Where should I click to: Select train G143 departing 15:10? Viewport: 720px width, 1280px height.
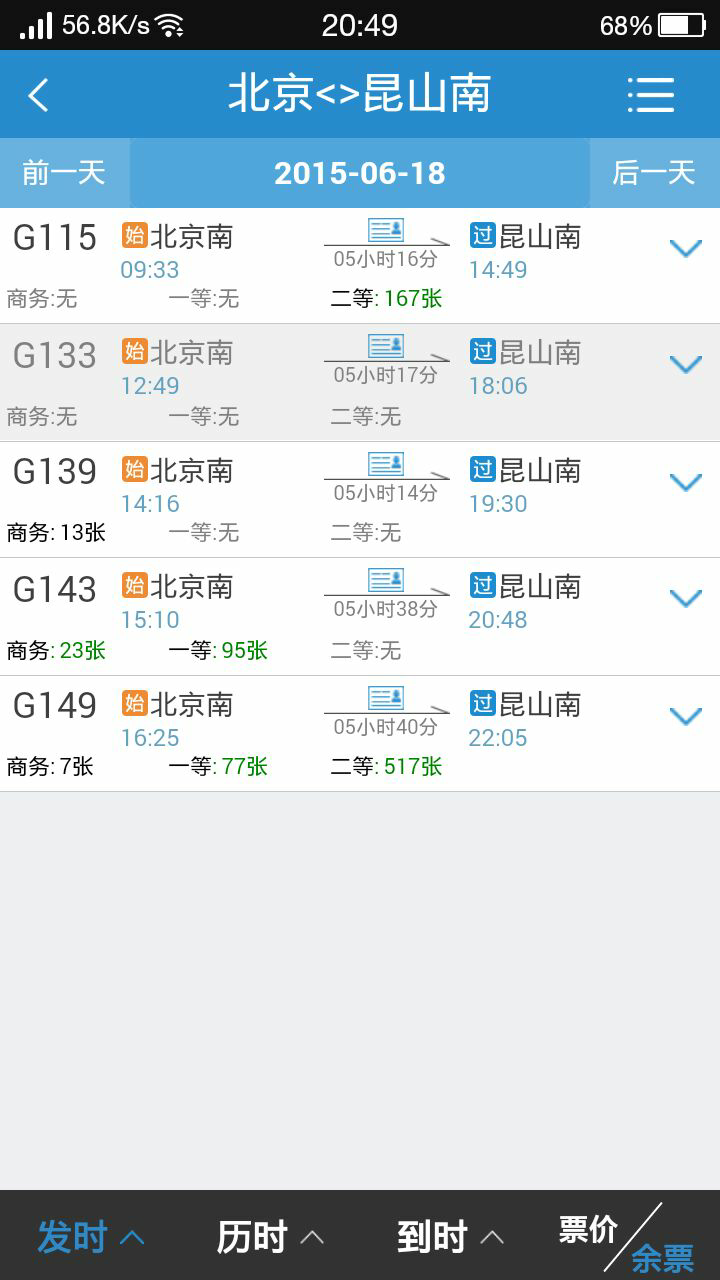[360, 617]
